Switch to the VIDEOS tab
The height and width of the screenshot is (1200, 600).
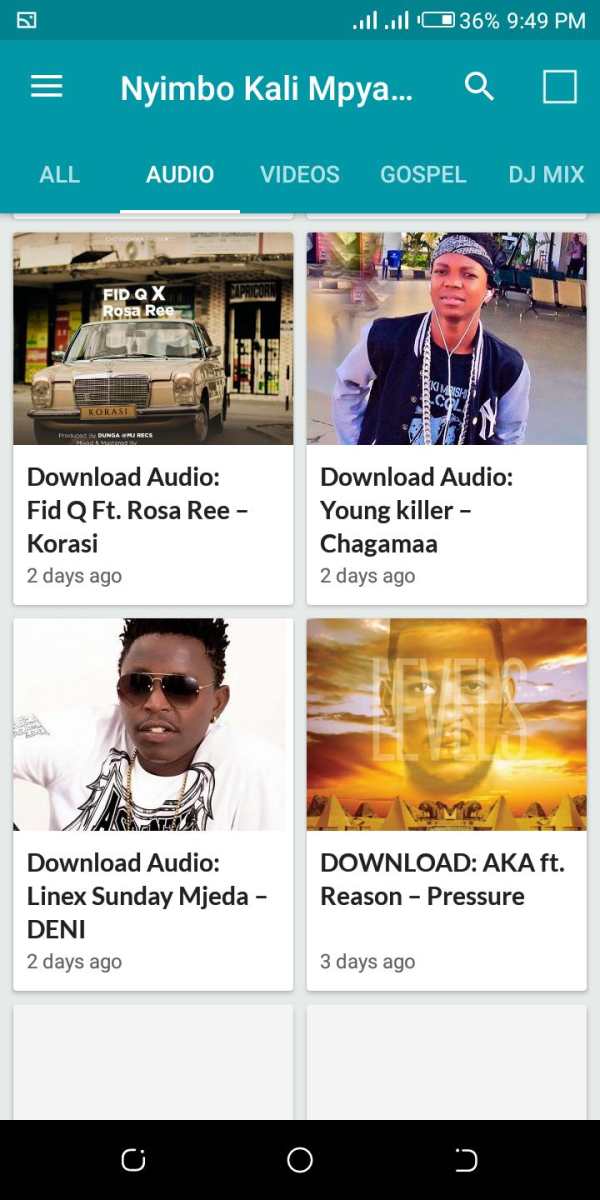click(x=300, y=174)
